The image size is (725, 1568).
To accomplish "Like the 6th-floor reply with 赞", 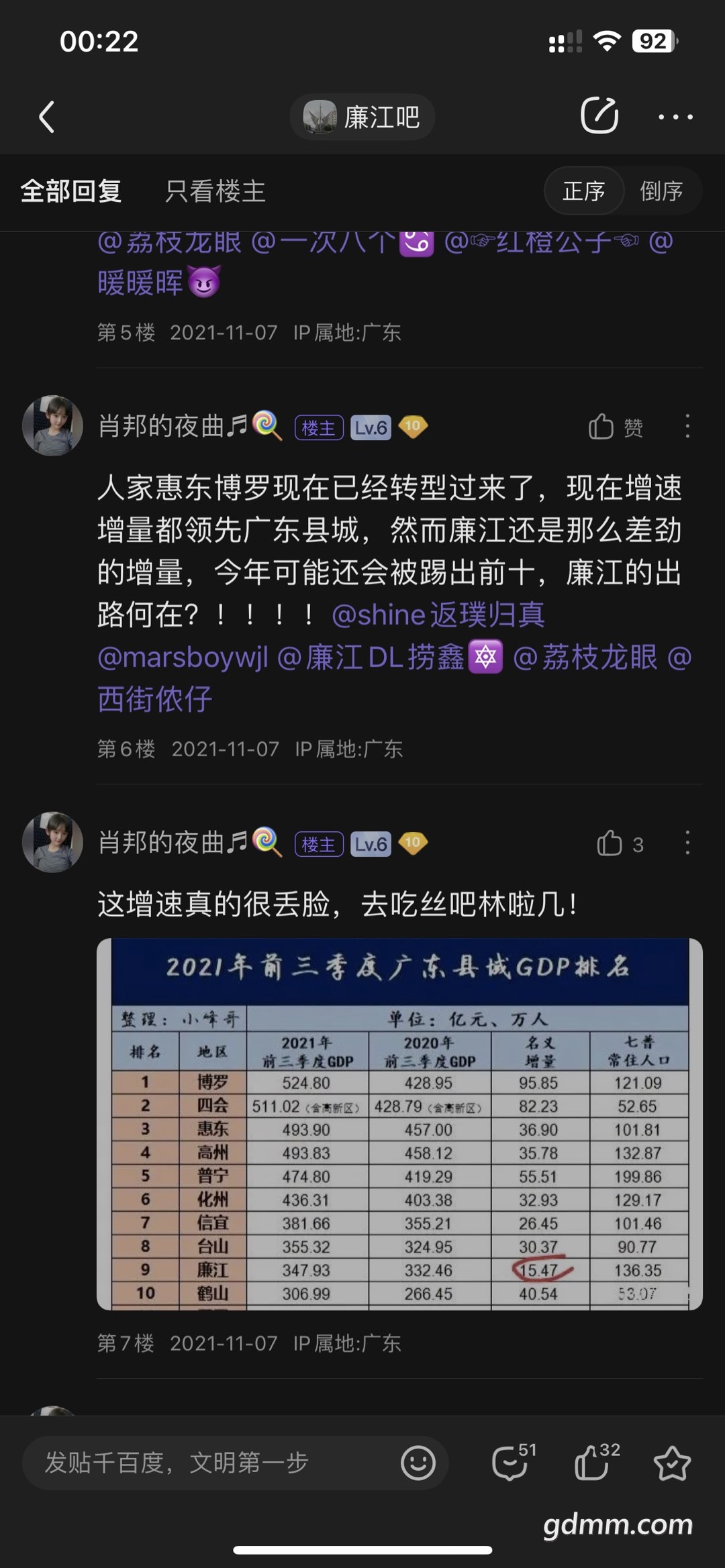I will tap(616, 427).
